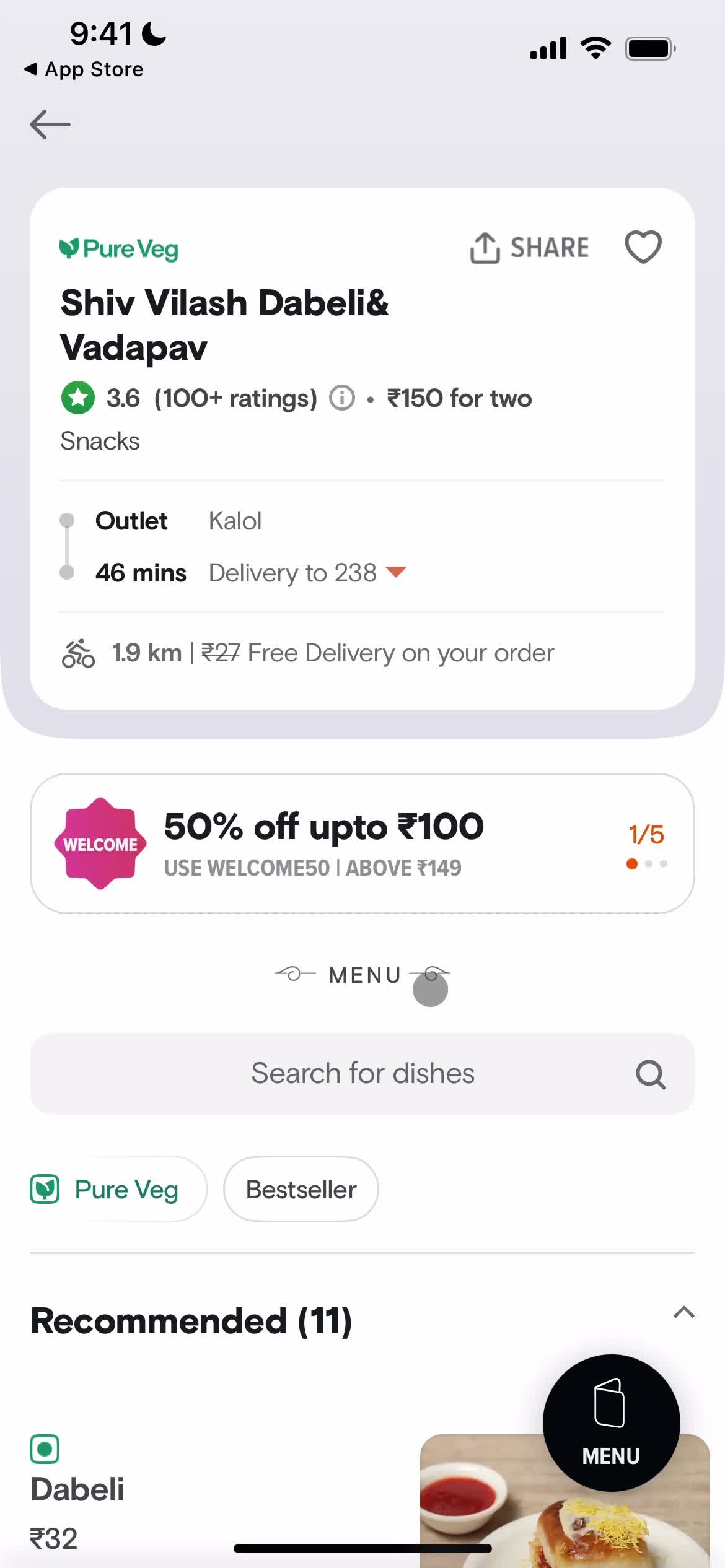The width and height of the screenshot is (725, 1568).
Task: Change delivery address dropdown
Action: (x=395, y=572)
